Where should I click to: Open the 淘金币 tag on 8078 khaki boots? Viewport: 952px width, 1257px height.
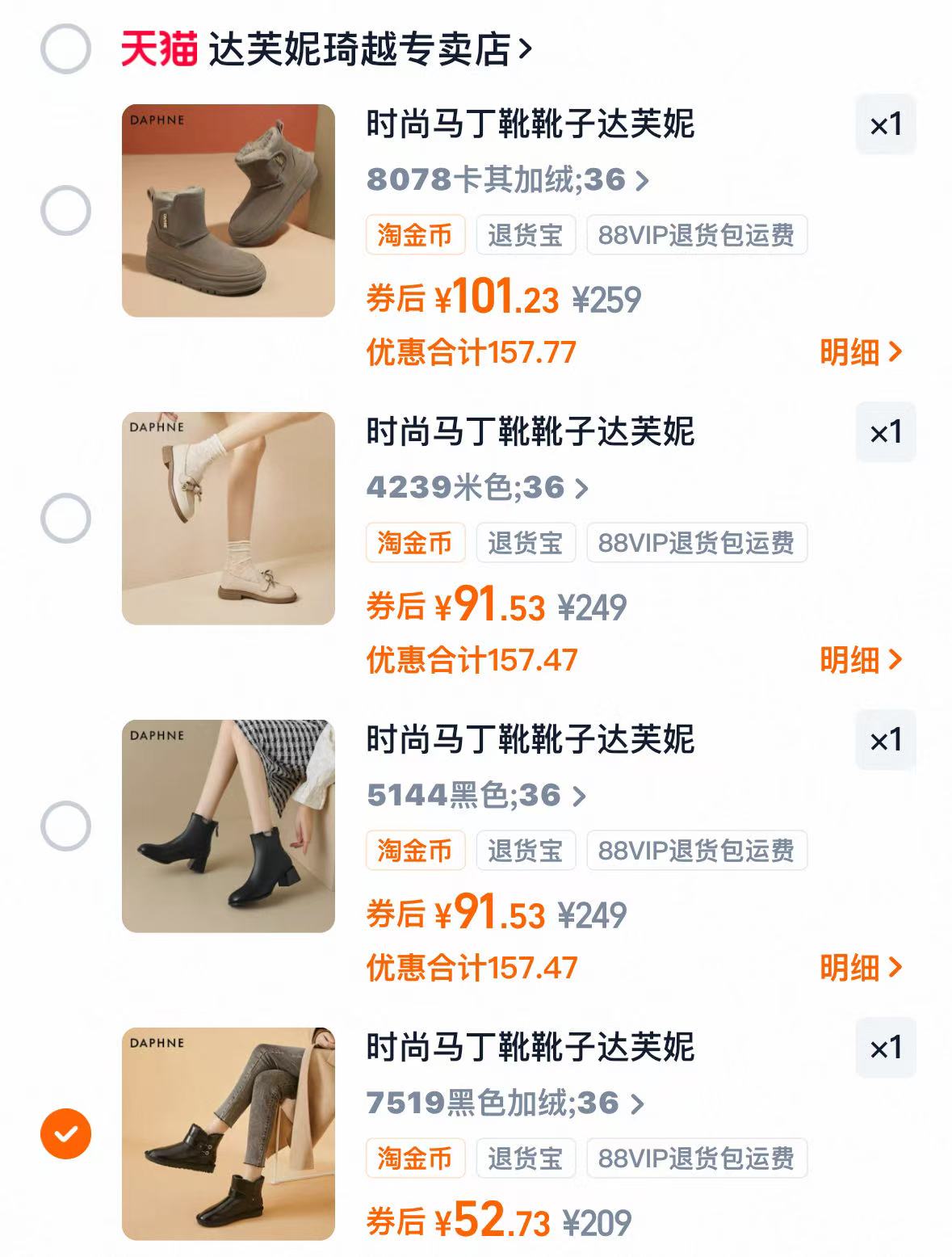coord(417,233)
